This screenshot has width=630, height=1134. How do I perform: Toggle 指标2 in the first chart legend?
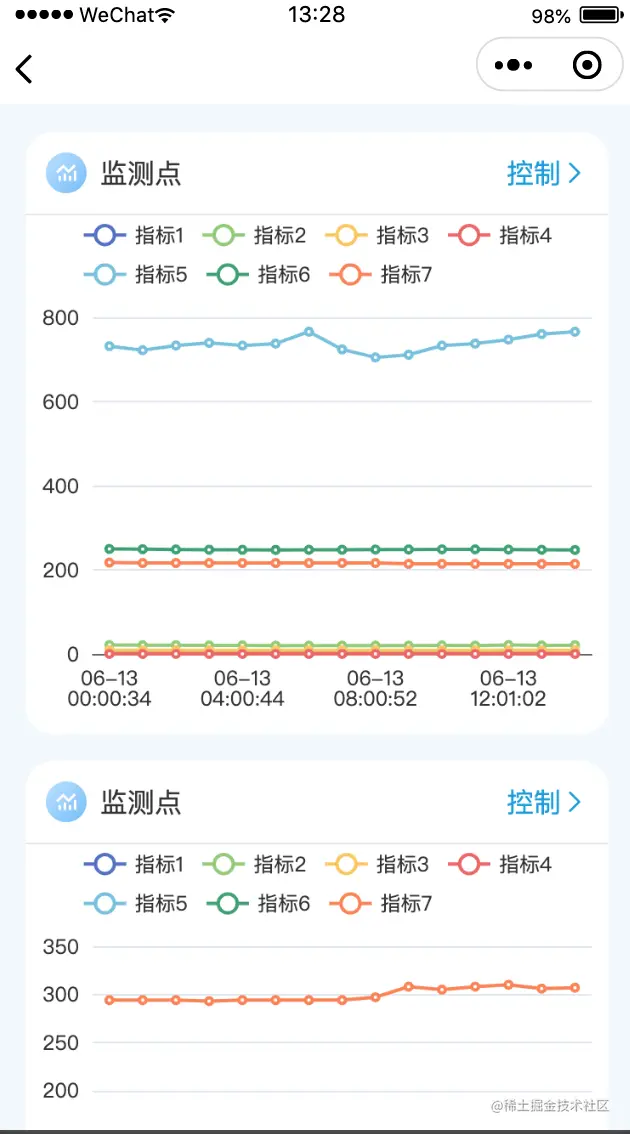254,236
